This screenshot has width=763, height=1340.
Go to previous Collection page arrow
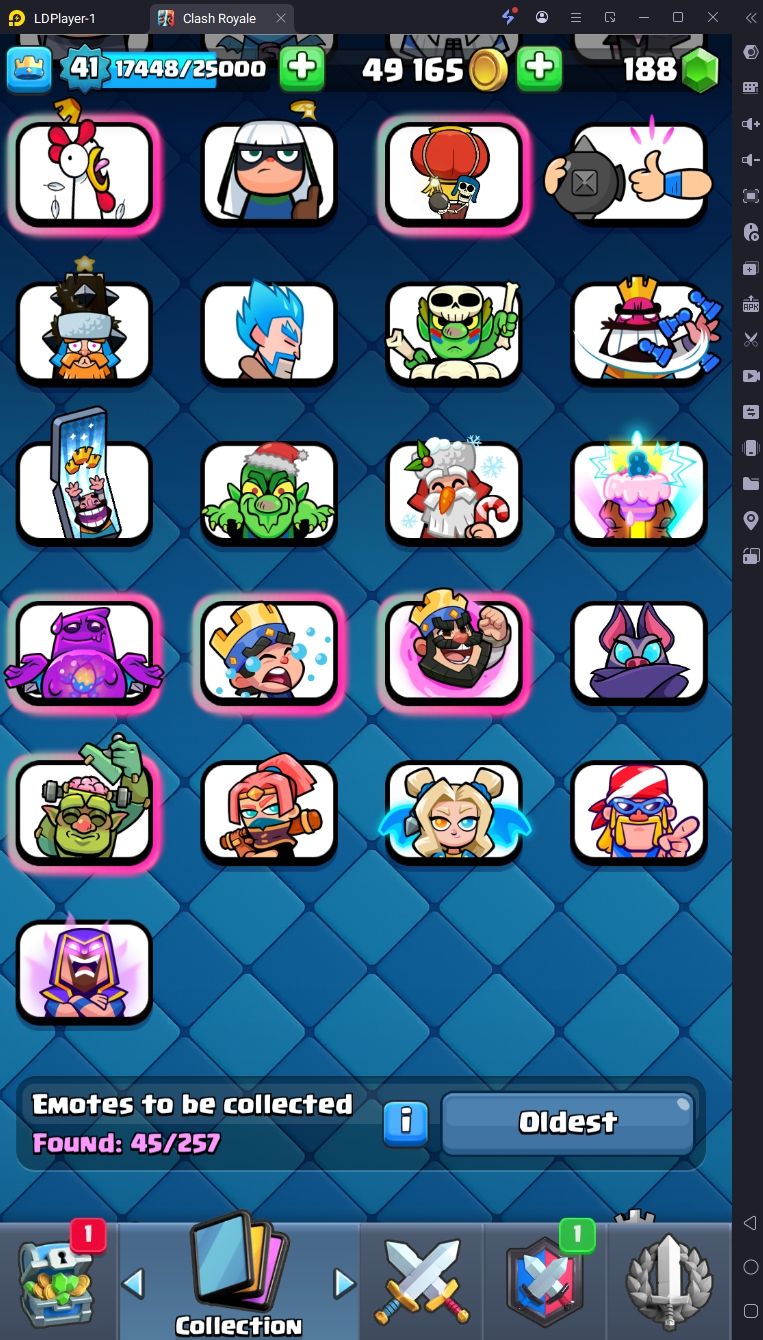[133, 1283]
